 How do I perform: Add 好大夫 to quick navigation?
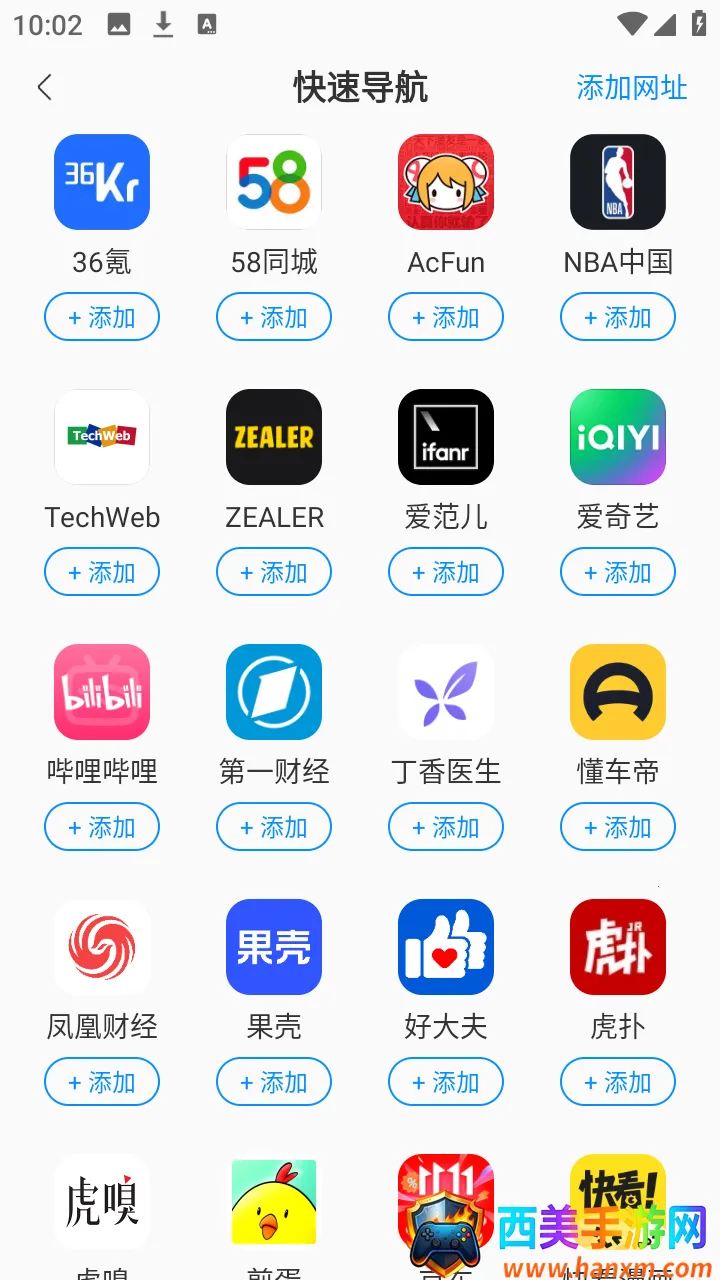446,1083
